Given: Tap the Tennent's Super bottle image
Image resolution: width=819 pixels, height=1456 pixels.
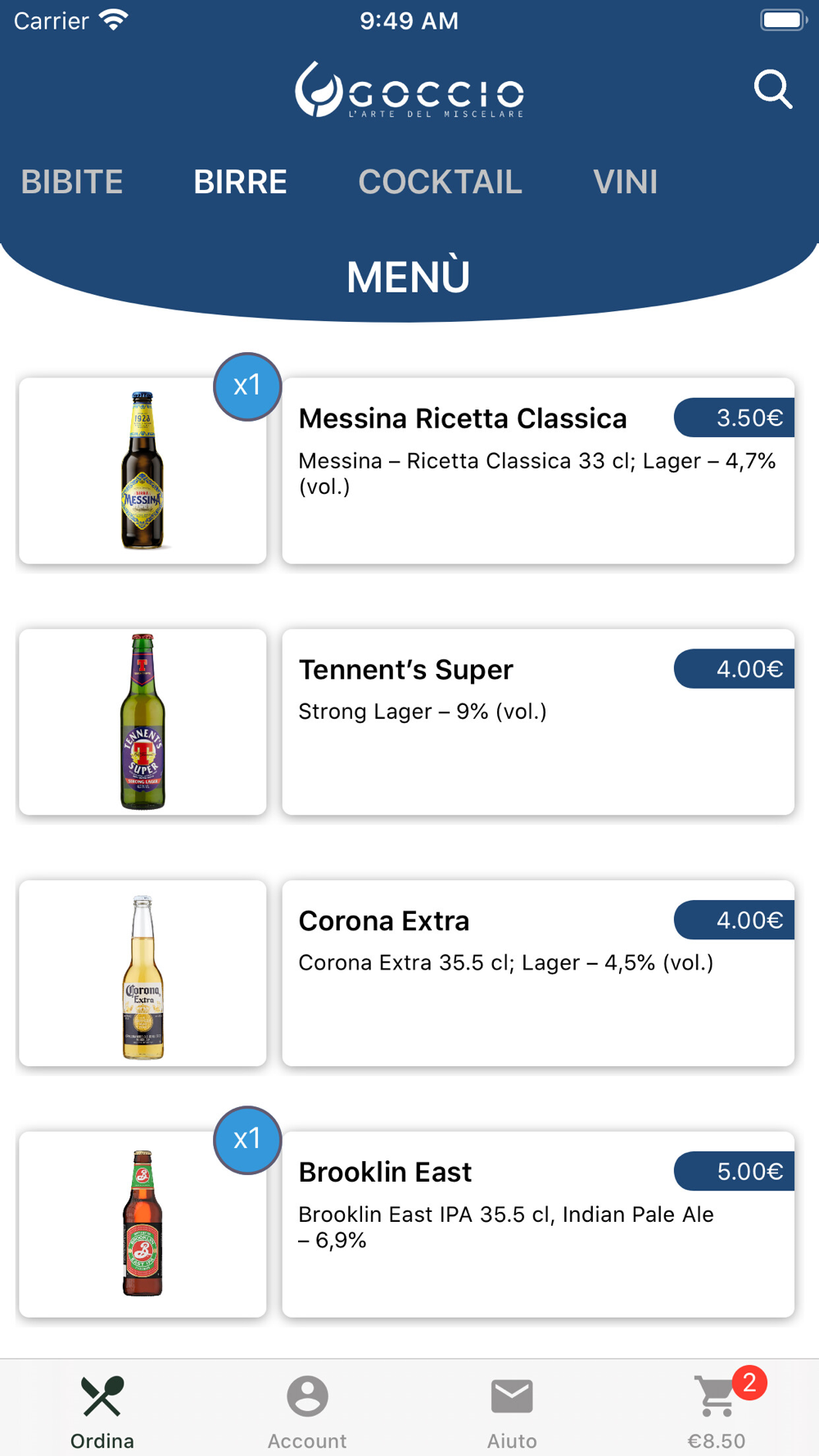Looking at the screenshot, I should [143, 722].
